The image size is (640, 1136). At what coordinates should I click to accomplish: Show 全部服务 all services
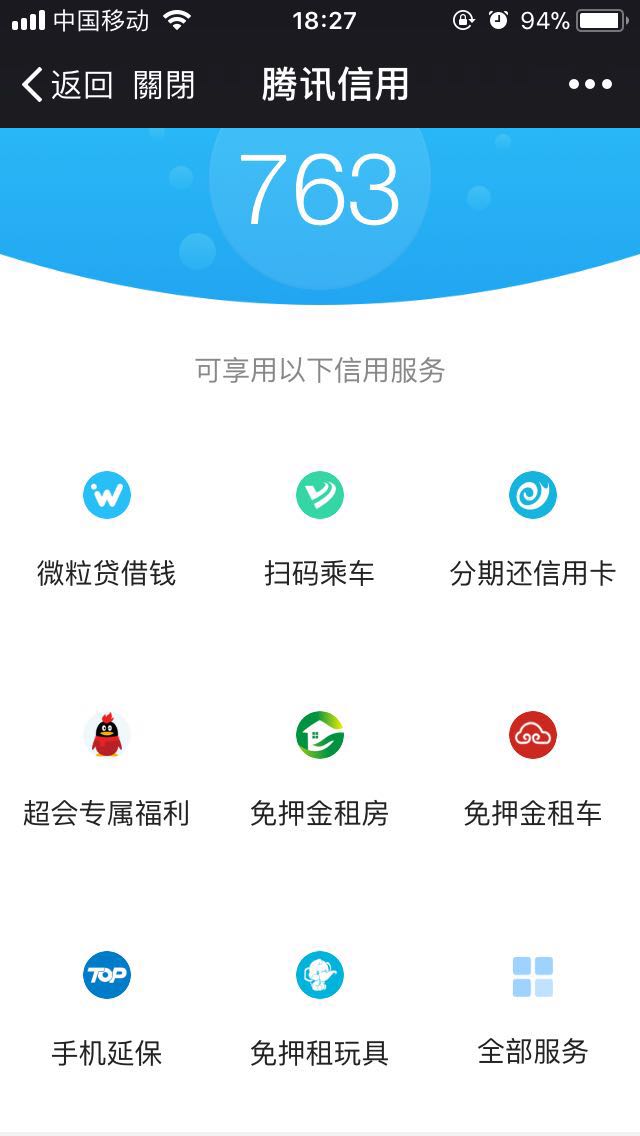click(x=533, y=1010)
